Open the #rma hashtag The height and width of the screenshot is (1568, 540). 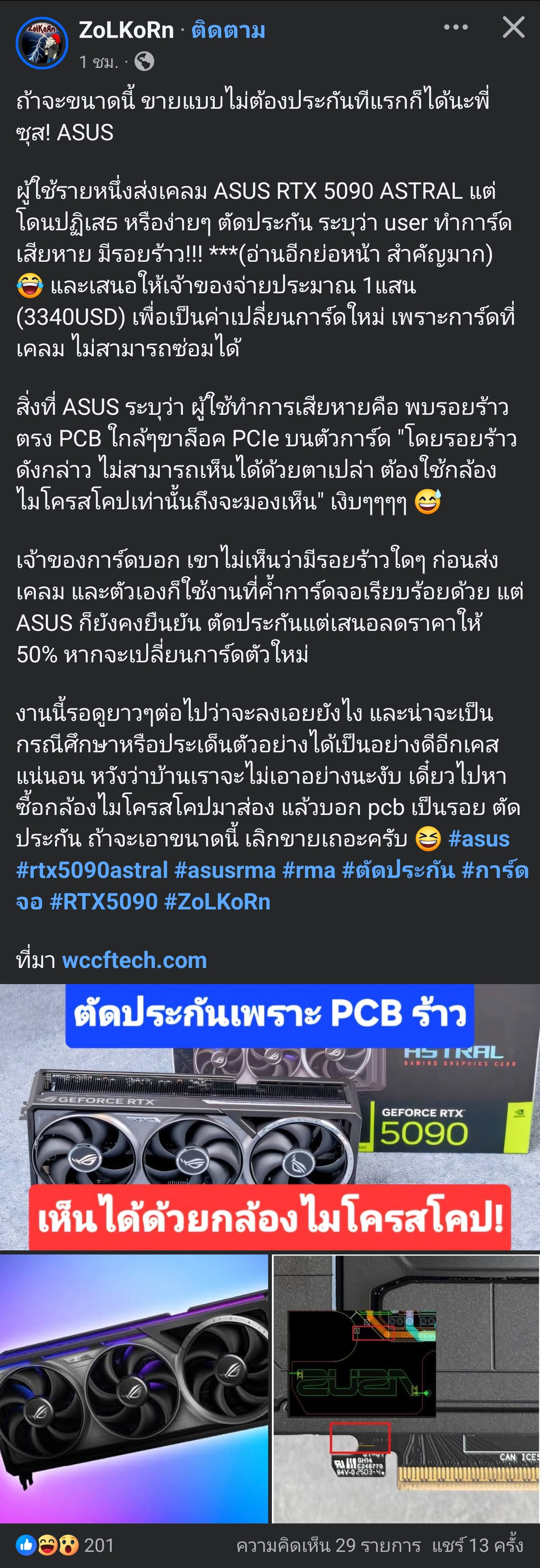[308, 870]
